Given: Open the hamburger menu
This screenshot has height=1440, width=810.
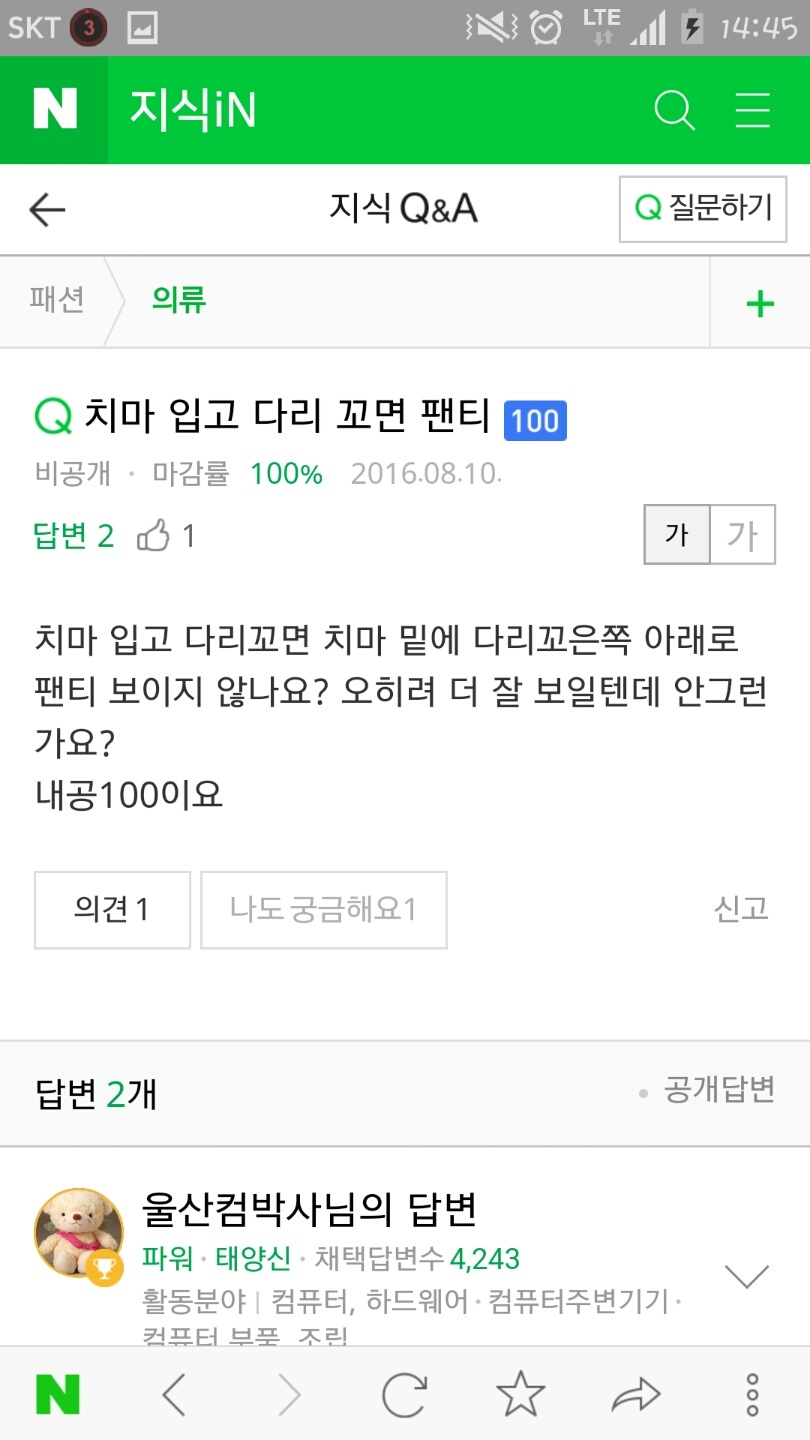Looking at the screenshot, I should pyautogui.click(x=752, y=110).
